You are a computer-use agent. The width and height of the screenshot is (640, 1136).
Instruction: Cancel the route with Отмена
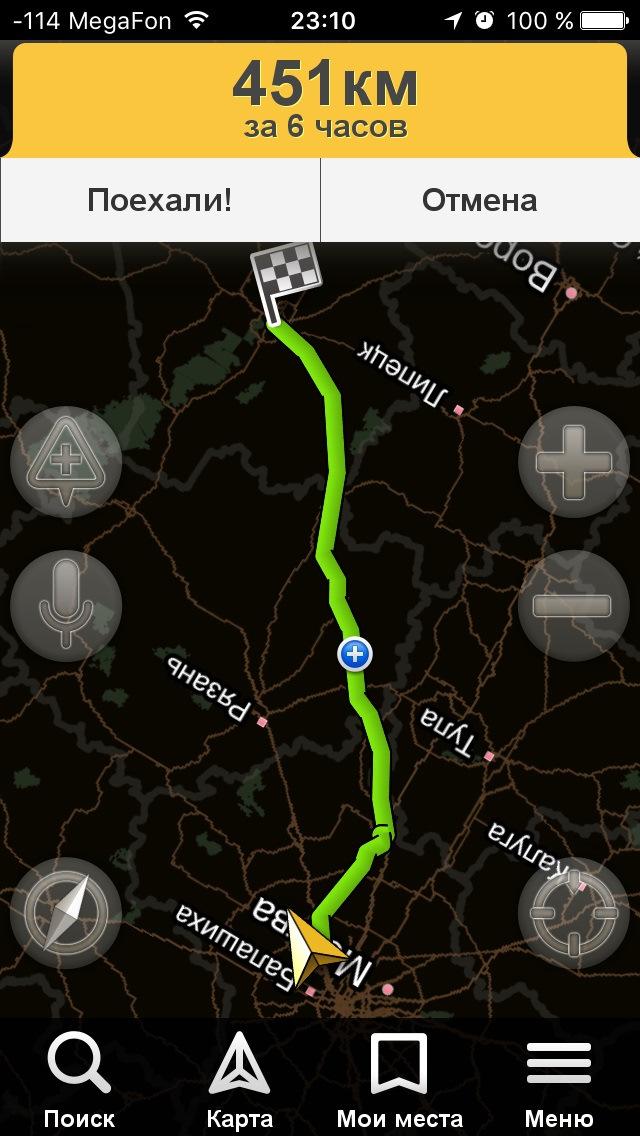[480, 200]
